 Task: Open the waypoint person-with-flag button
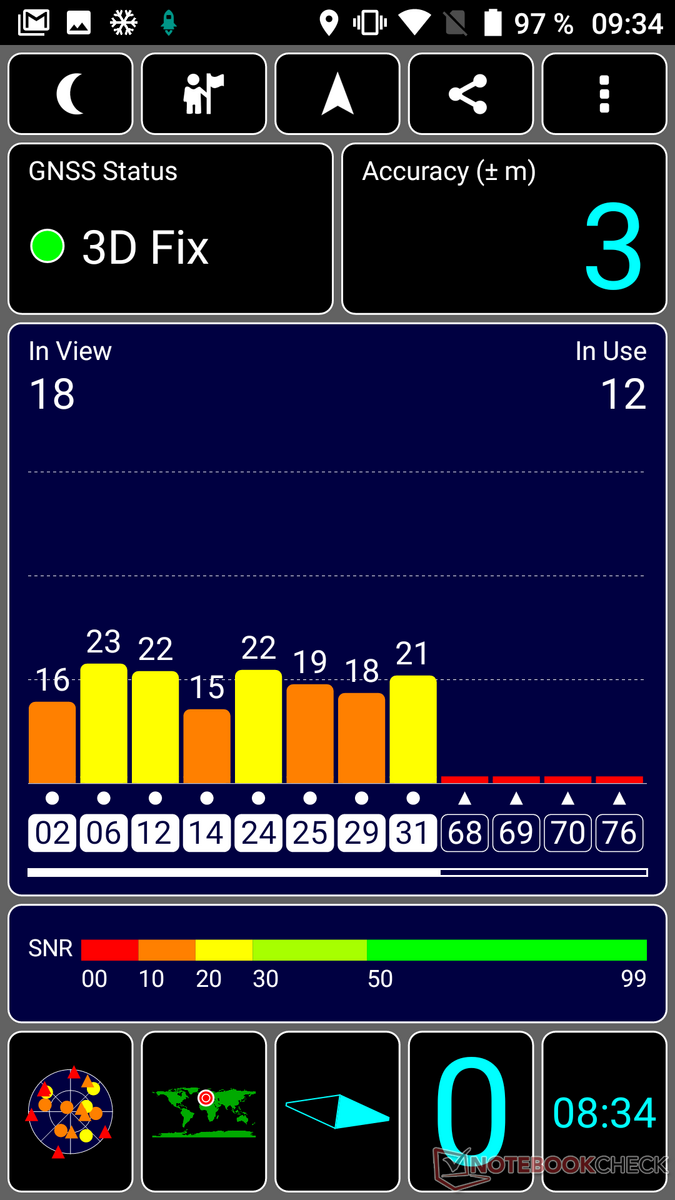[204, 94]
